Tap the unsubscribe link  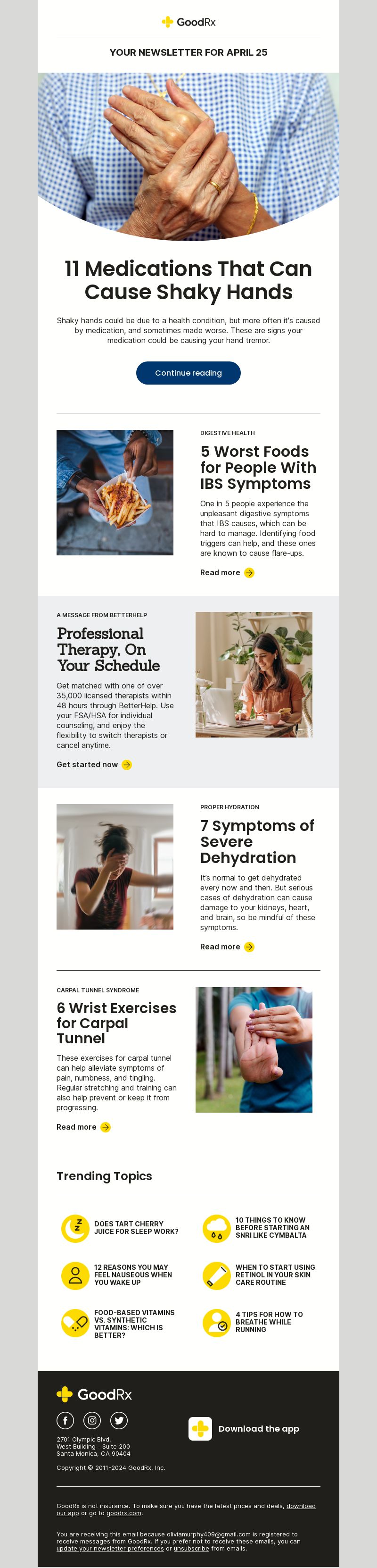point(191,1548)
